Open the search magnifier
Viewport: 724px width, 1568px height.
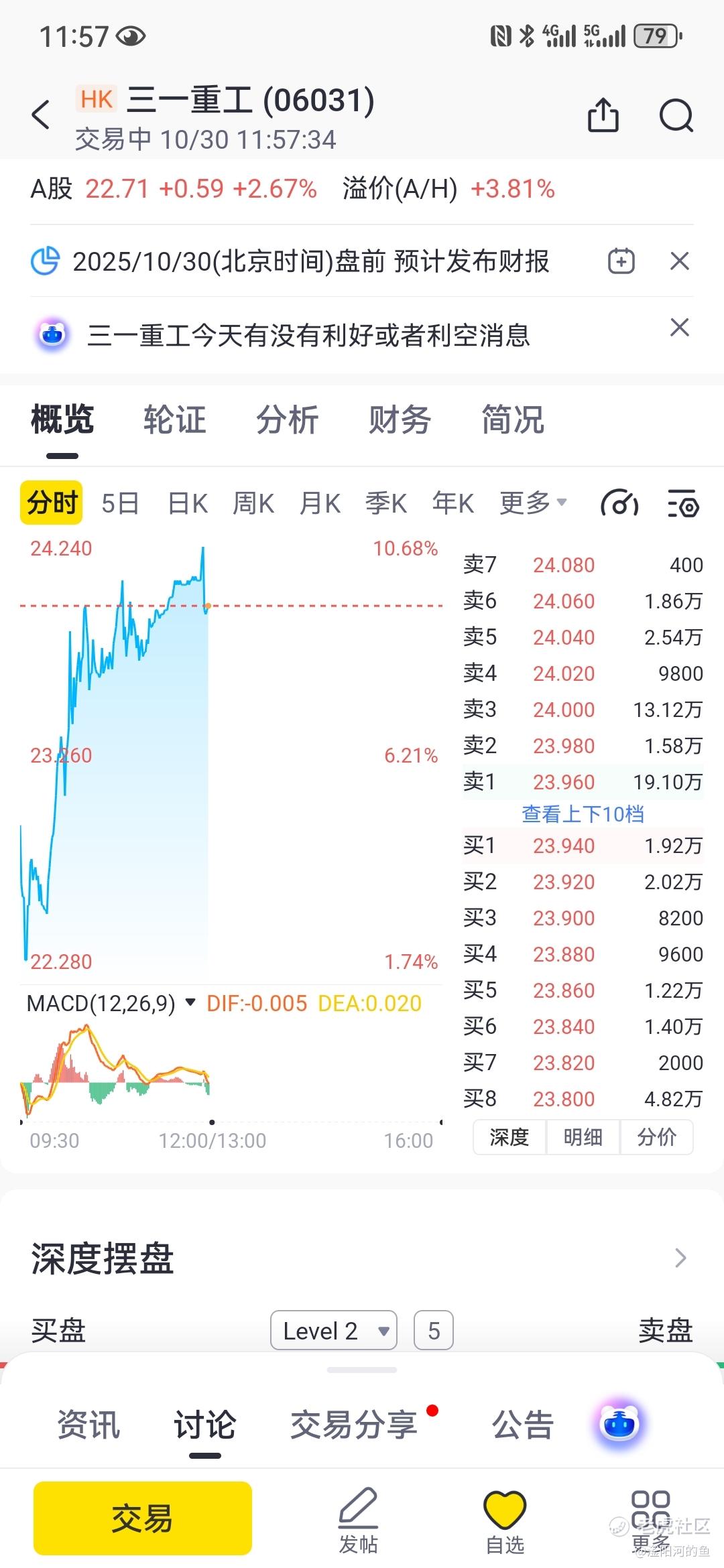click(676, 115)
